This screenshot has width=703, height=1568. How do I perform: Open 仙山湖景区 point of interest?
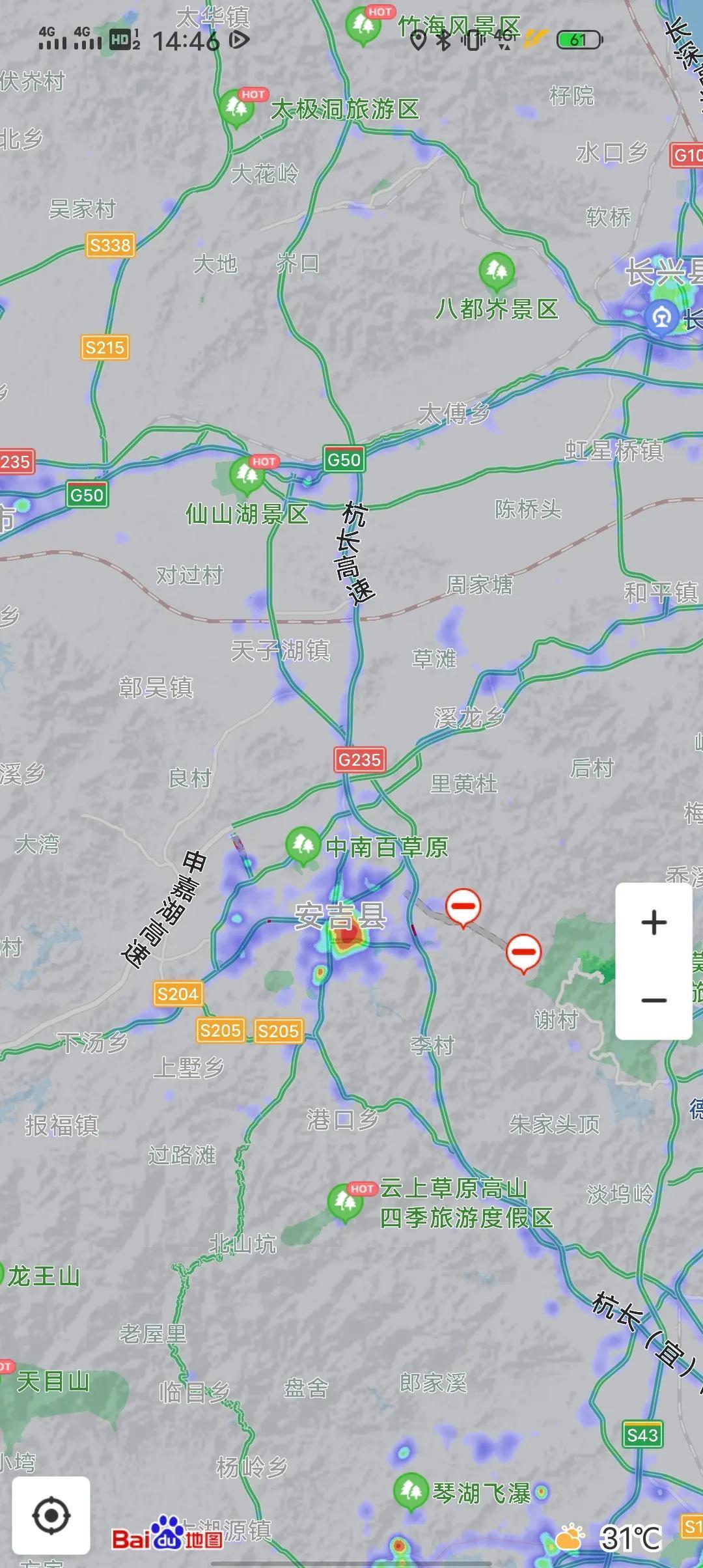coord(247,474)
